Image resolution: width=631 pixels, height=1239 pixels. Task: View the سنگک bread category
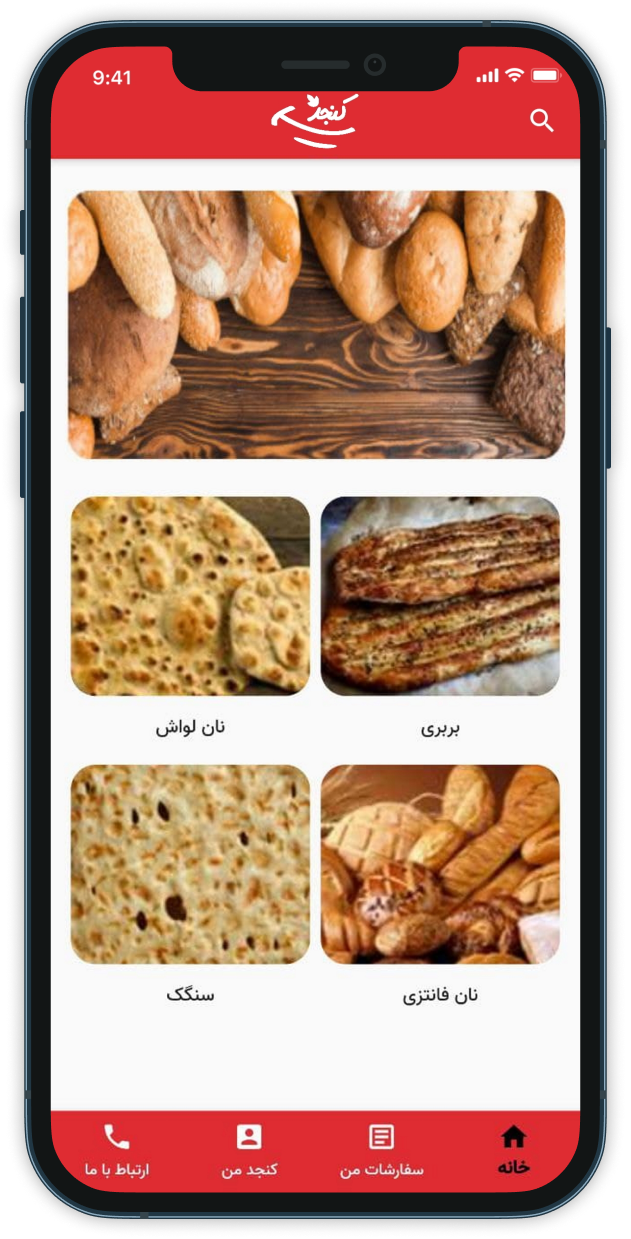pos(190,864)
